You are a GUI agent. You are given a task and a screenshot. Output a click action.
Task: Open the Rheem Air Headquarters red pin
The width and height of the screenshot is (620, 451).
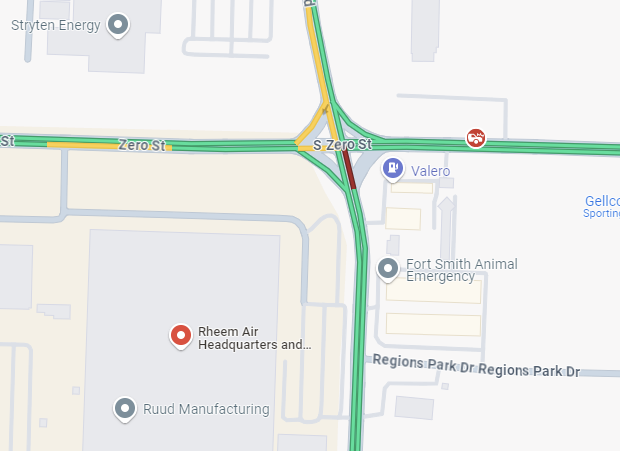pos(180,335)
